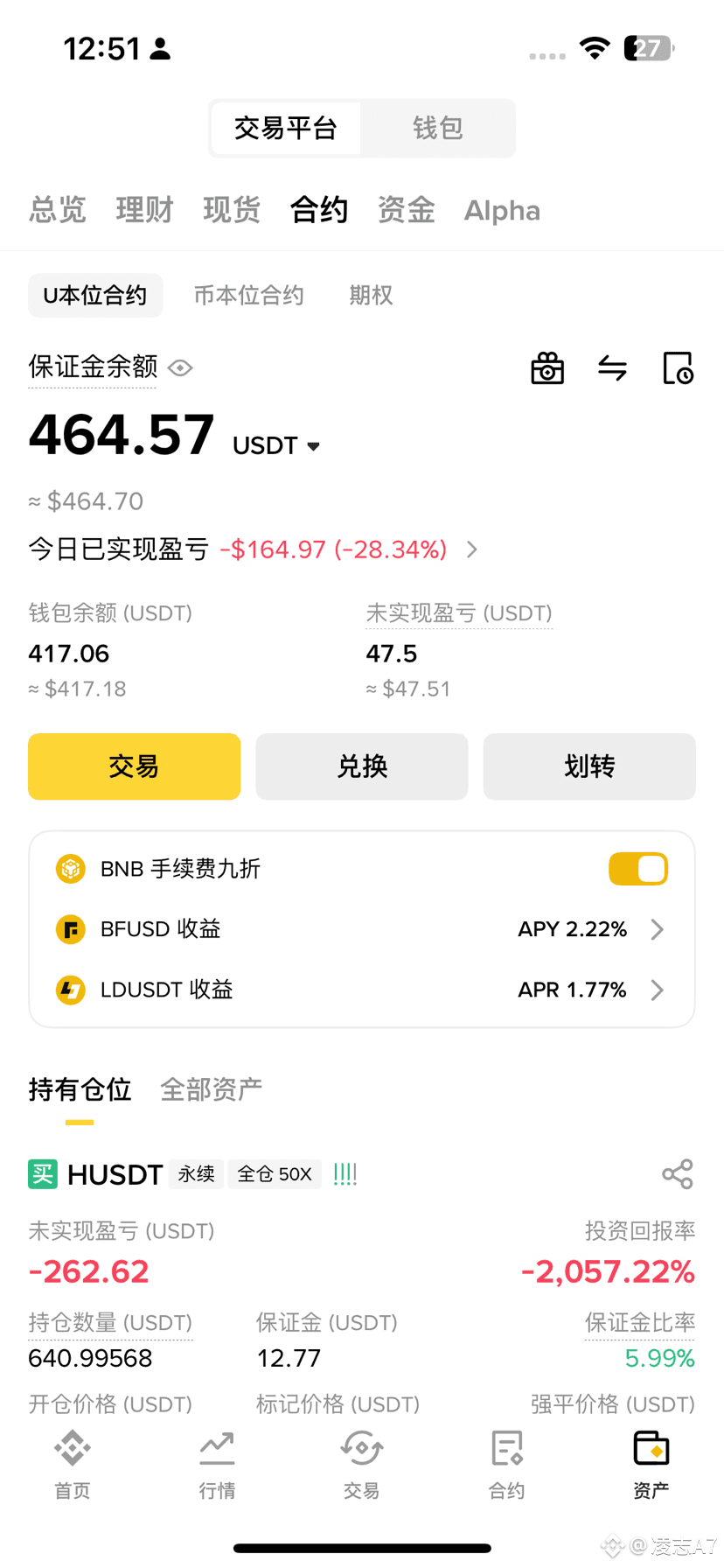This screenshot has width=724, height=1568.
Task: Open 首页 in bottom navigation
Action: tap(73, 1465)
